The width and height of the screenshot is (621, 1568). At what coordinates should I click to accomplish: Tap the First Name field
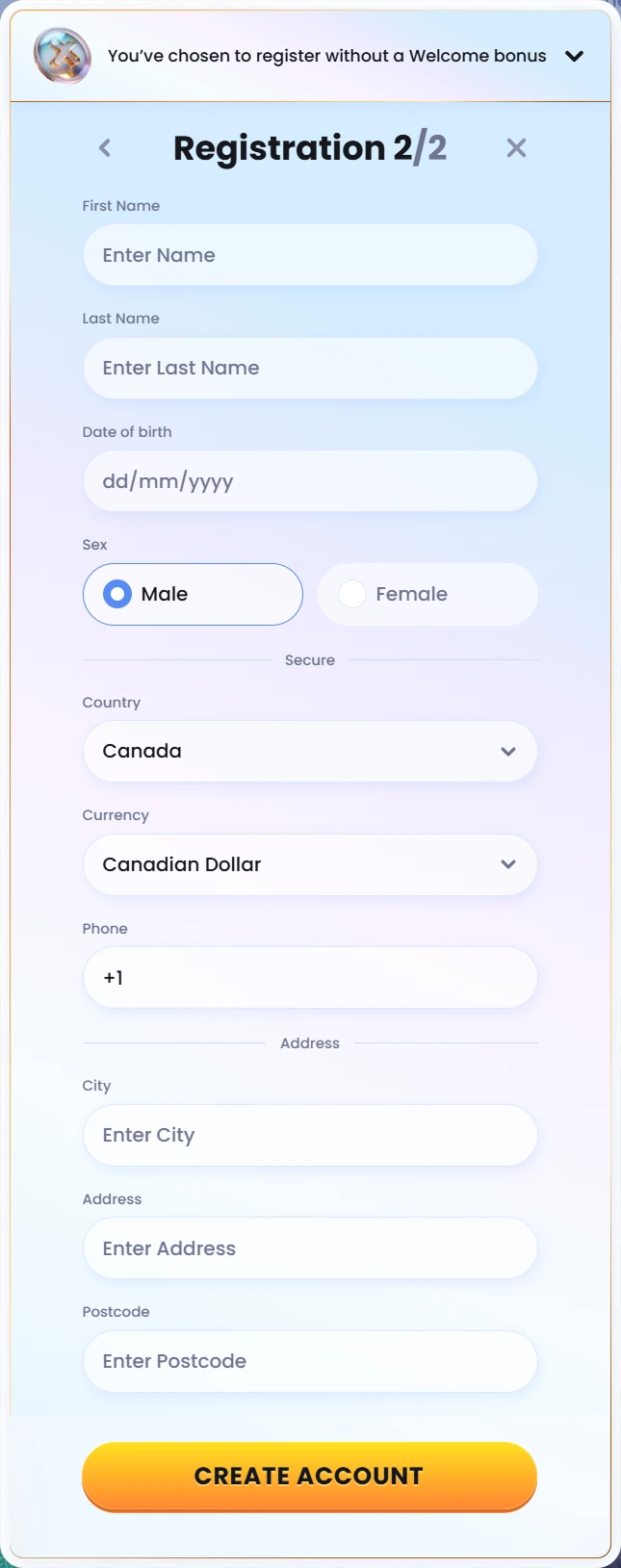[309, 255]
